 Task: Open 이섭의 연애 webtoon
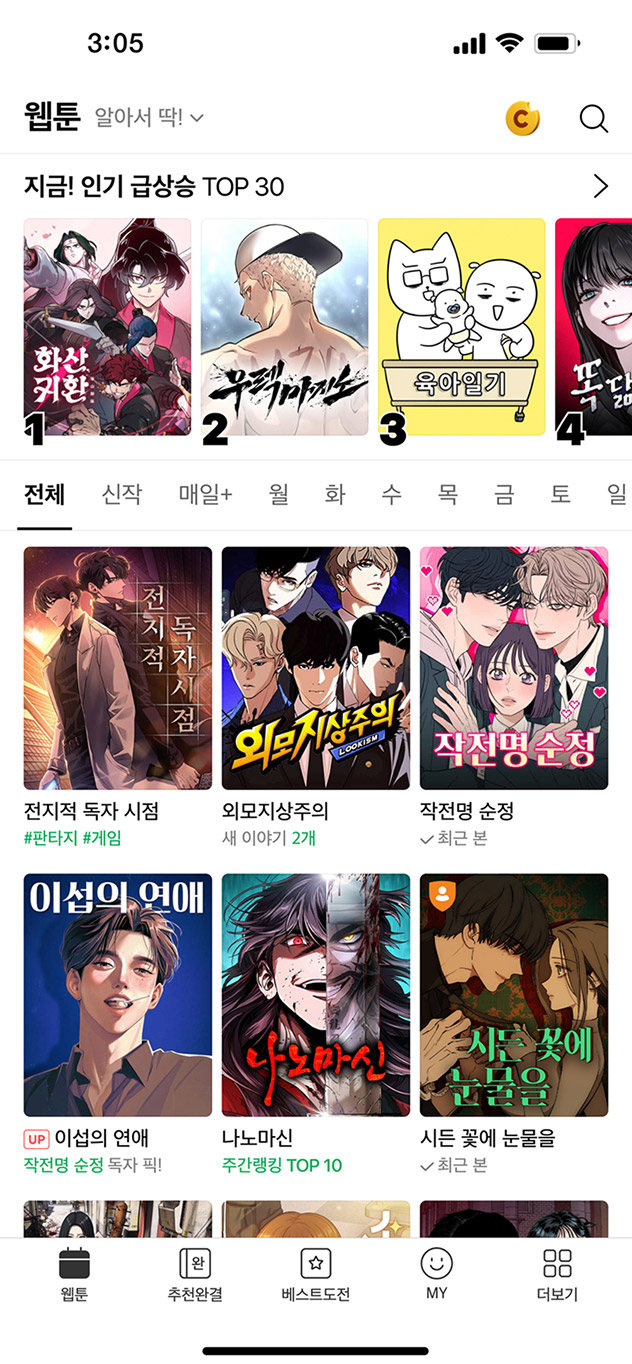click(117, 995)
